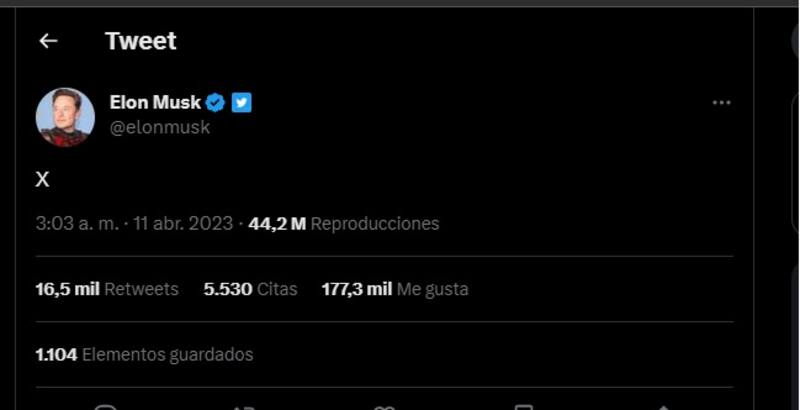This screenshot has height=410, width=800.
Task: See who liked: 177,3 mil Me gusta
Action: pos(394,289)
